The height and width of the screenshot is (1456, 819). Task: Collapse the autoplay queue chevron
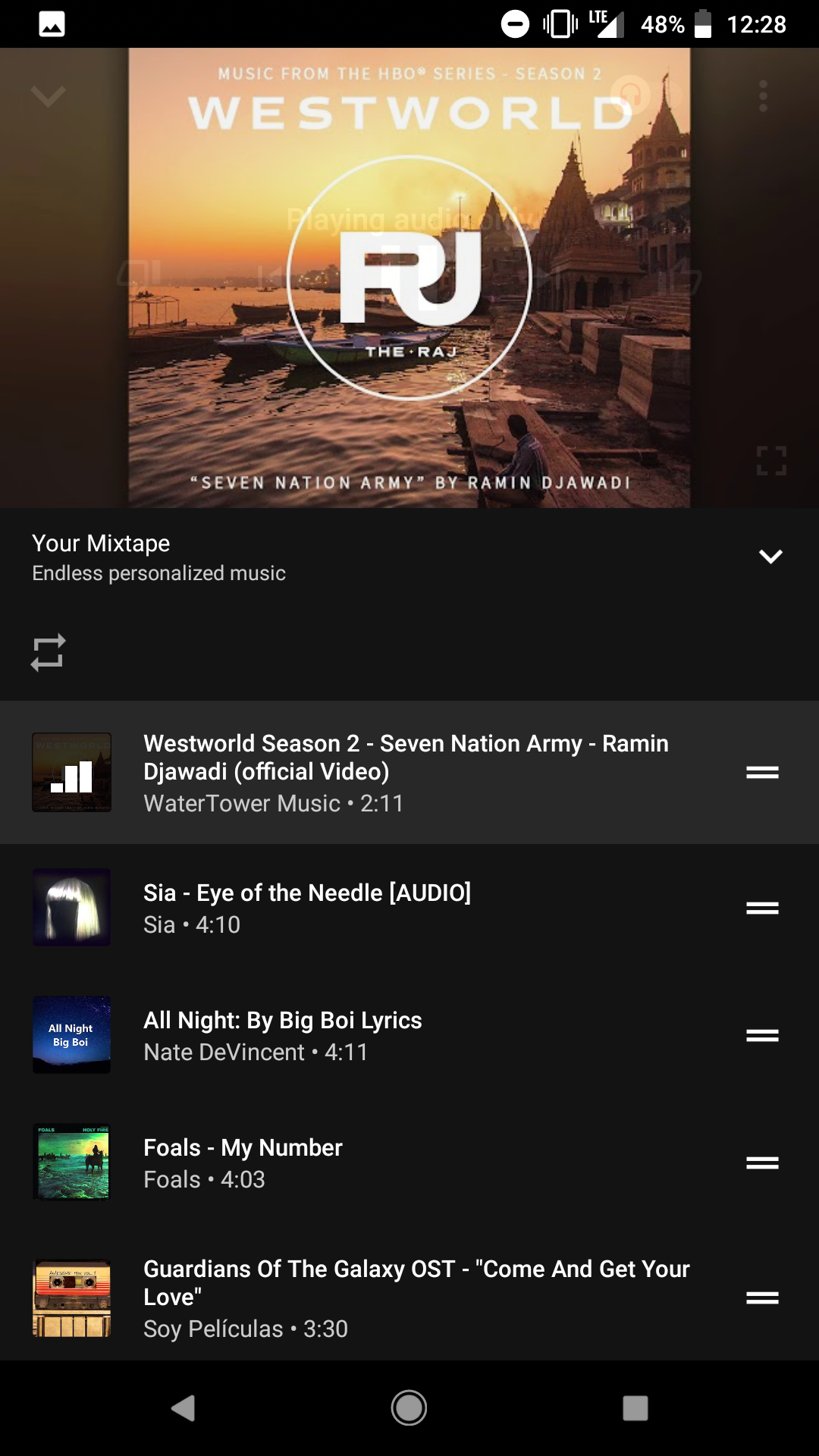[x=770, y=556]
